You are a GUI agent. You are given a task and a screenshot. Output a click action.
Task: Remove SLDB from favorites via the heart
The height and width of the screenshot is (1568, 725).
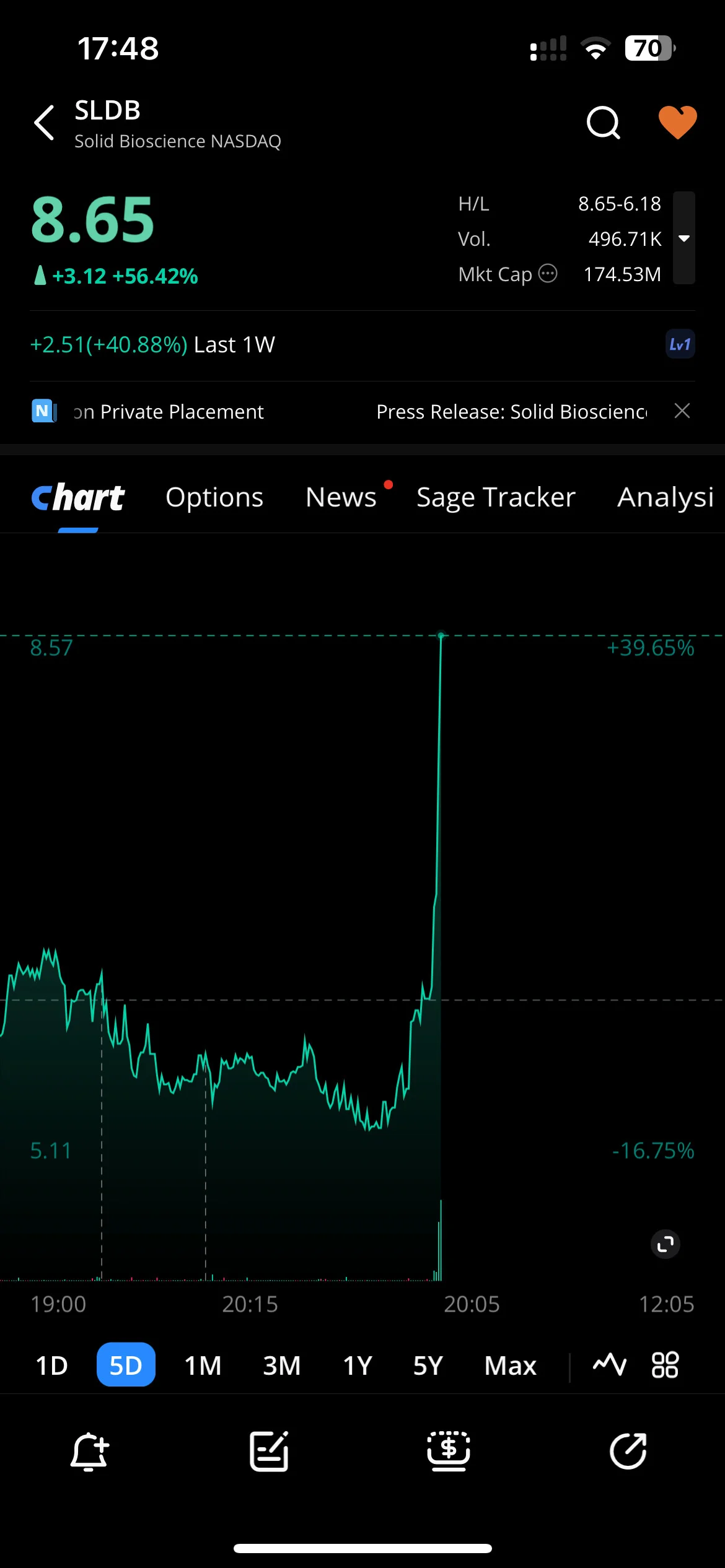[x=677, y=122]
